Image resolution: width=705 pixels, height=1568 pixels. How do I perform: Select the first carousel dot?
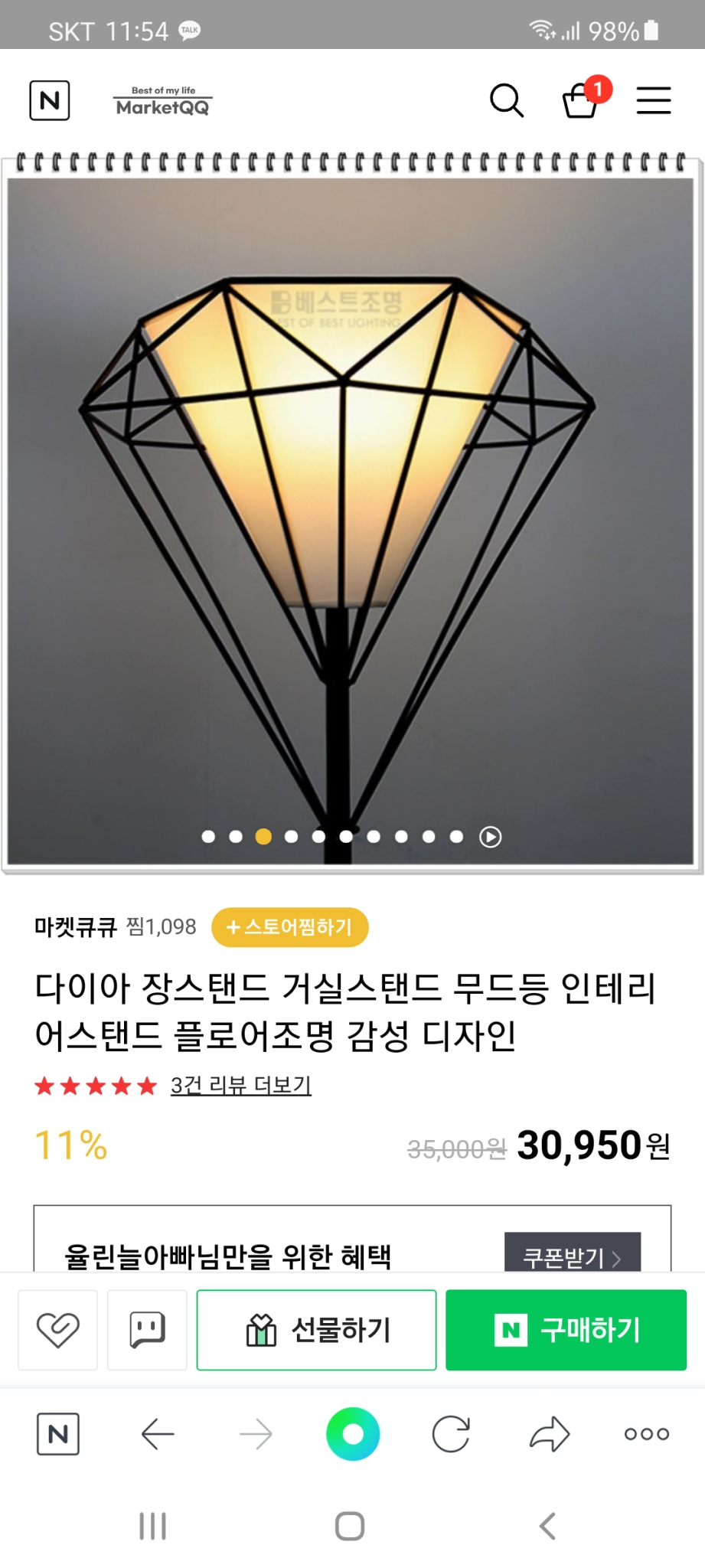point(207,837)
